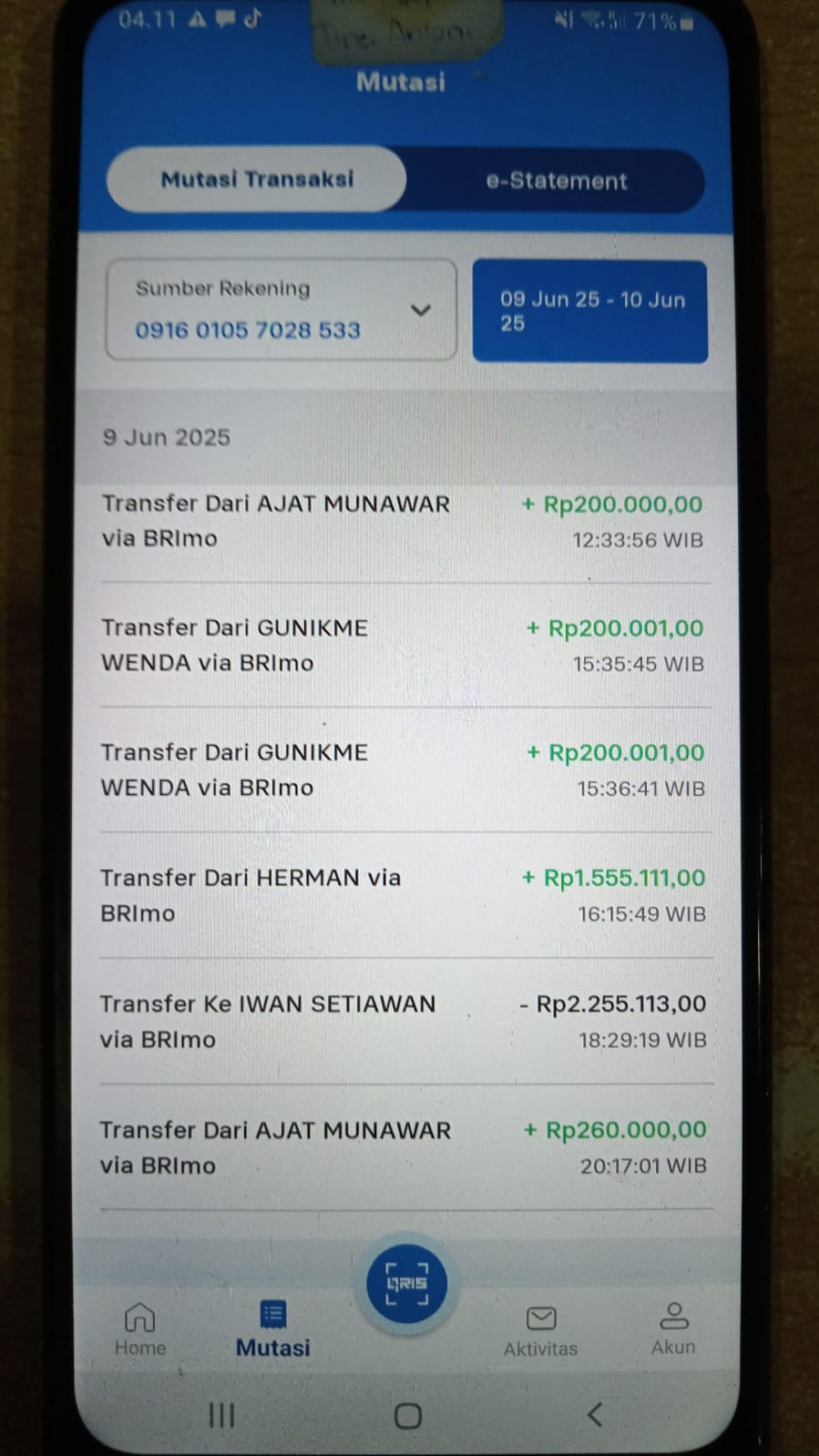819x1456 pixels.
Task: Tap the system back button
Action: tap(595, 1414)
